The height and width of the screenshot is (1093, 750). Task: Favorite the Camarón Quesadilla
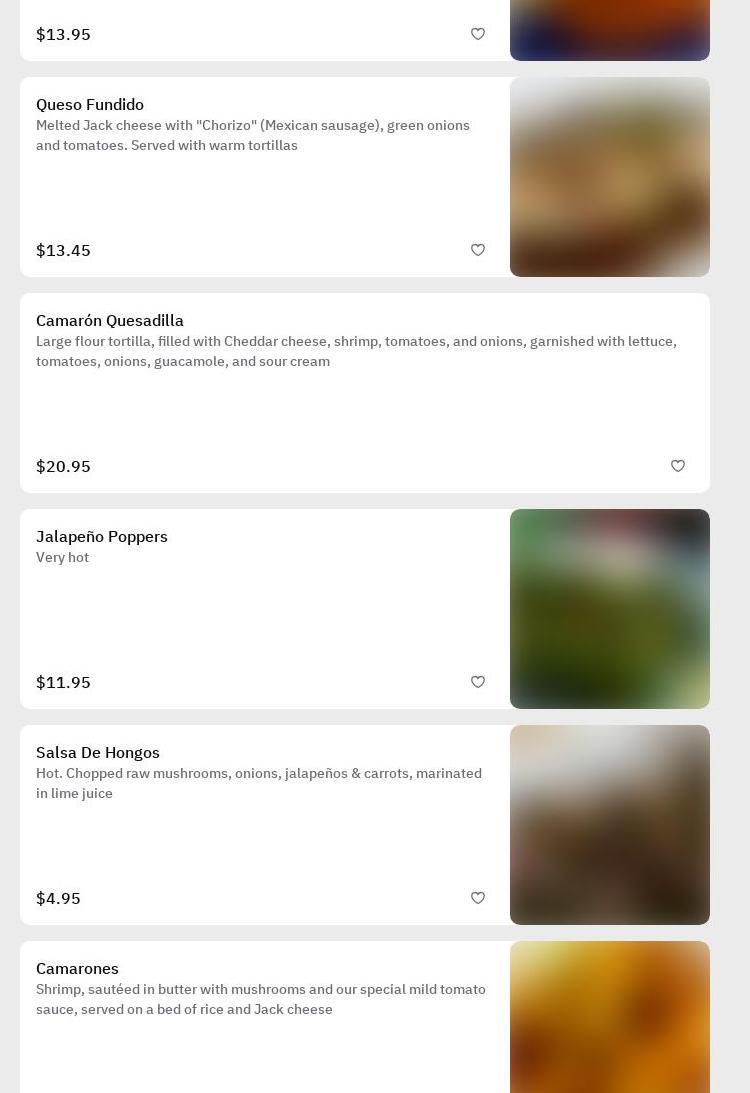tap(678, 466)
